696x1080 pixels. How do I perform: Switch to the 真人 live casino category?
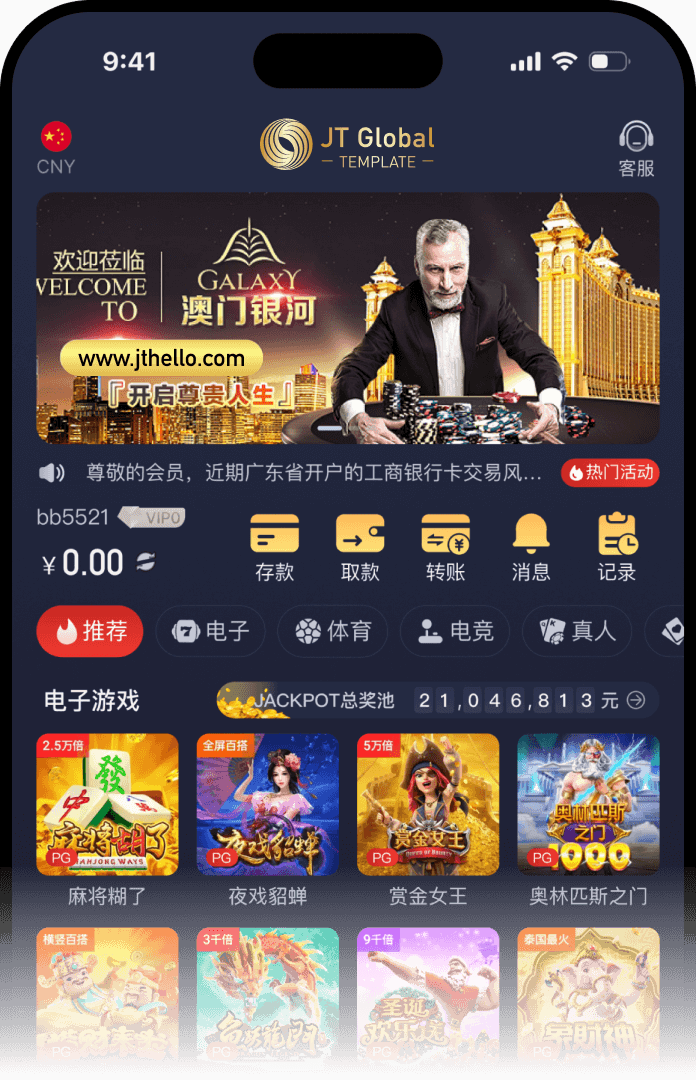[x=577, y=632]
